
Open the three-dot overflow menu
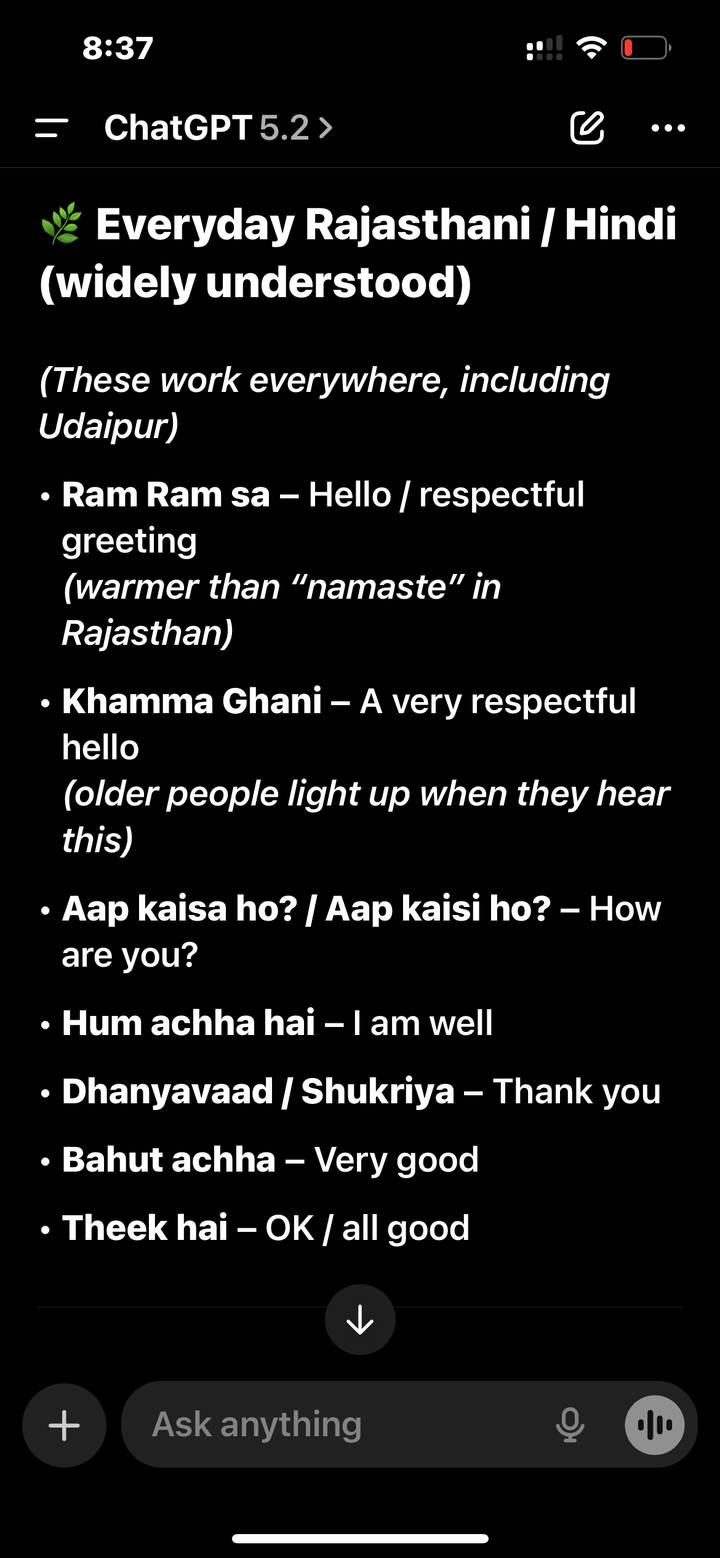667,128
